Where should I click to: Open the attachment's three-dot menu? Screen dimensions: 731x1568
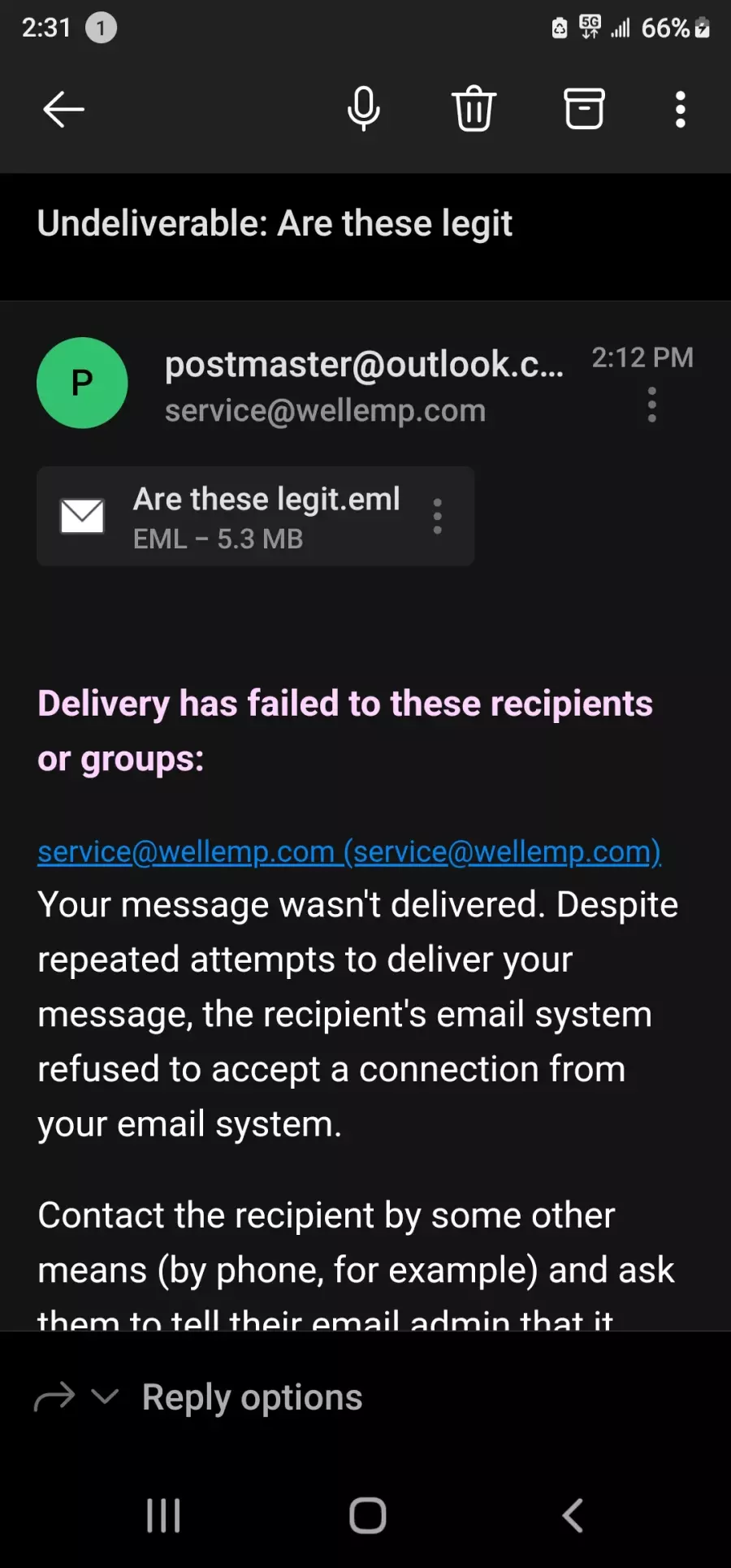(x=438, y=516)
